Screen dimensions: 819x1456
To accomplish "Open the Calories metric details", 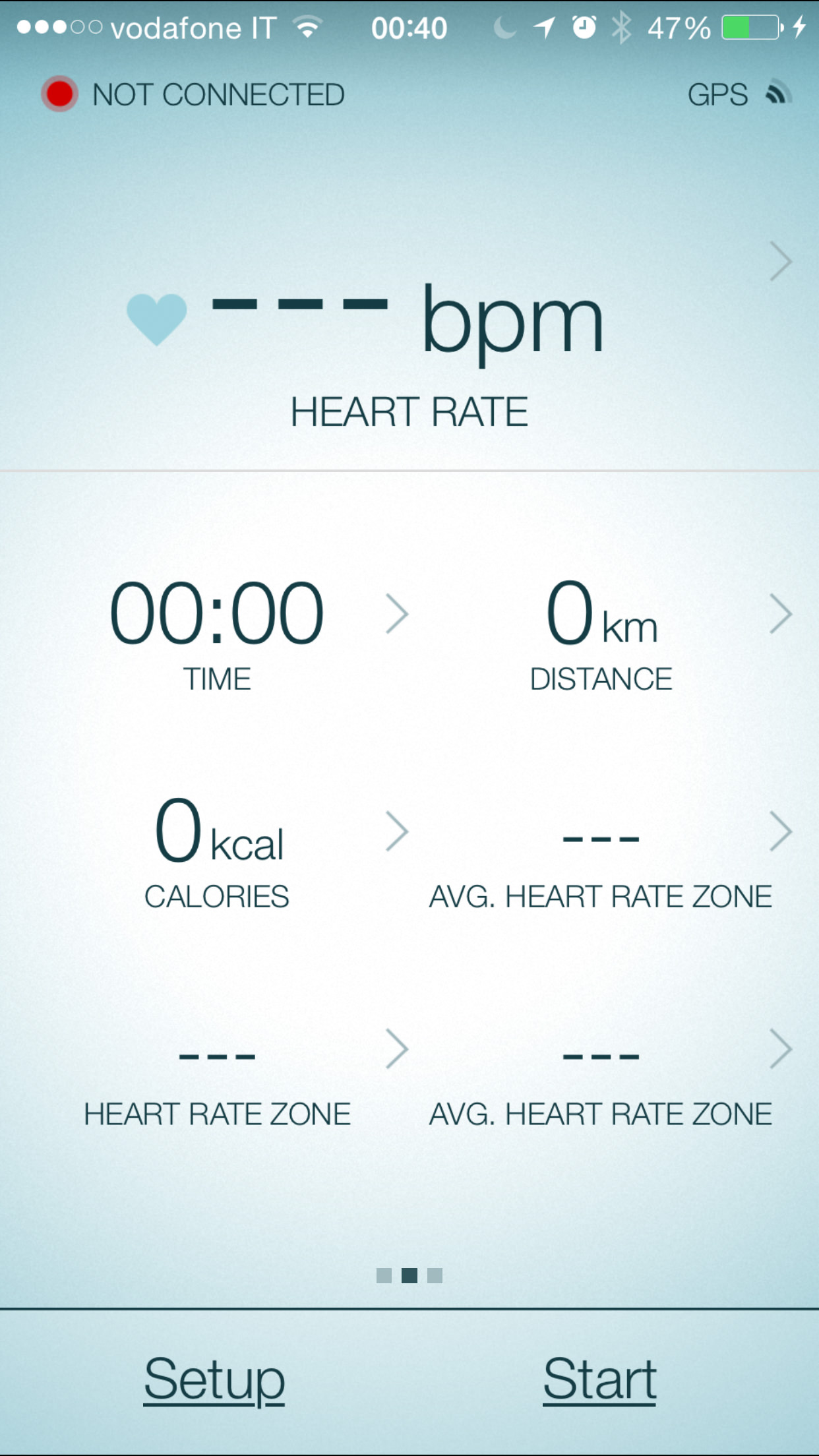I will click(x=396, y=832).
